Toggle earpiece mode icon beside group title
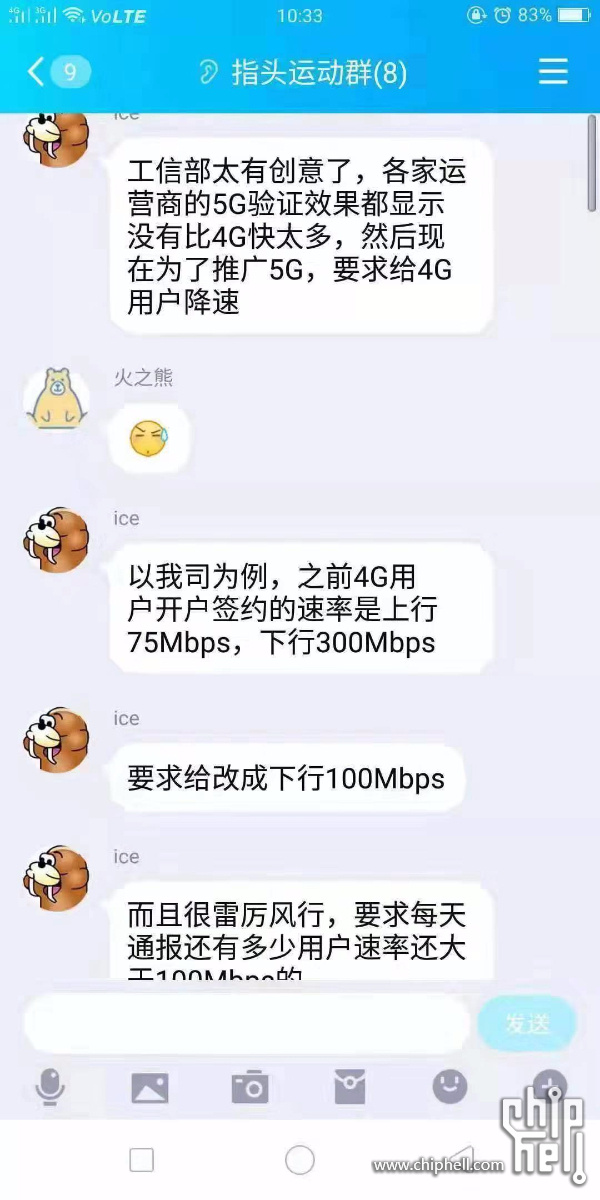Screen dimensions: 600x1200 point(208,73)
